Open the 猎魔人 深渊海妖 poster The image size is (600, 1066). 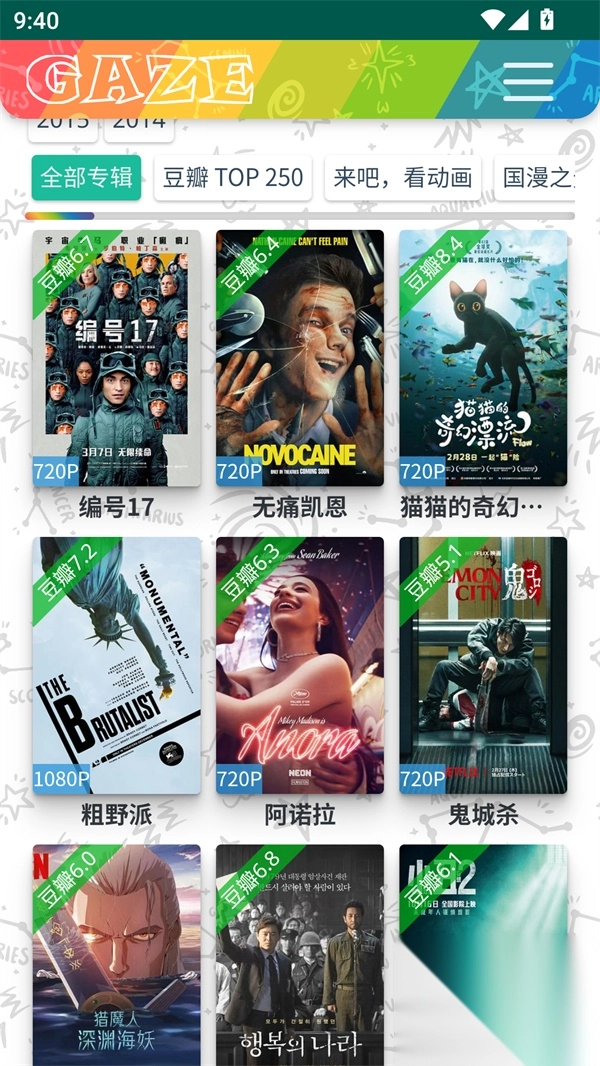coord(116,955)
